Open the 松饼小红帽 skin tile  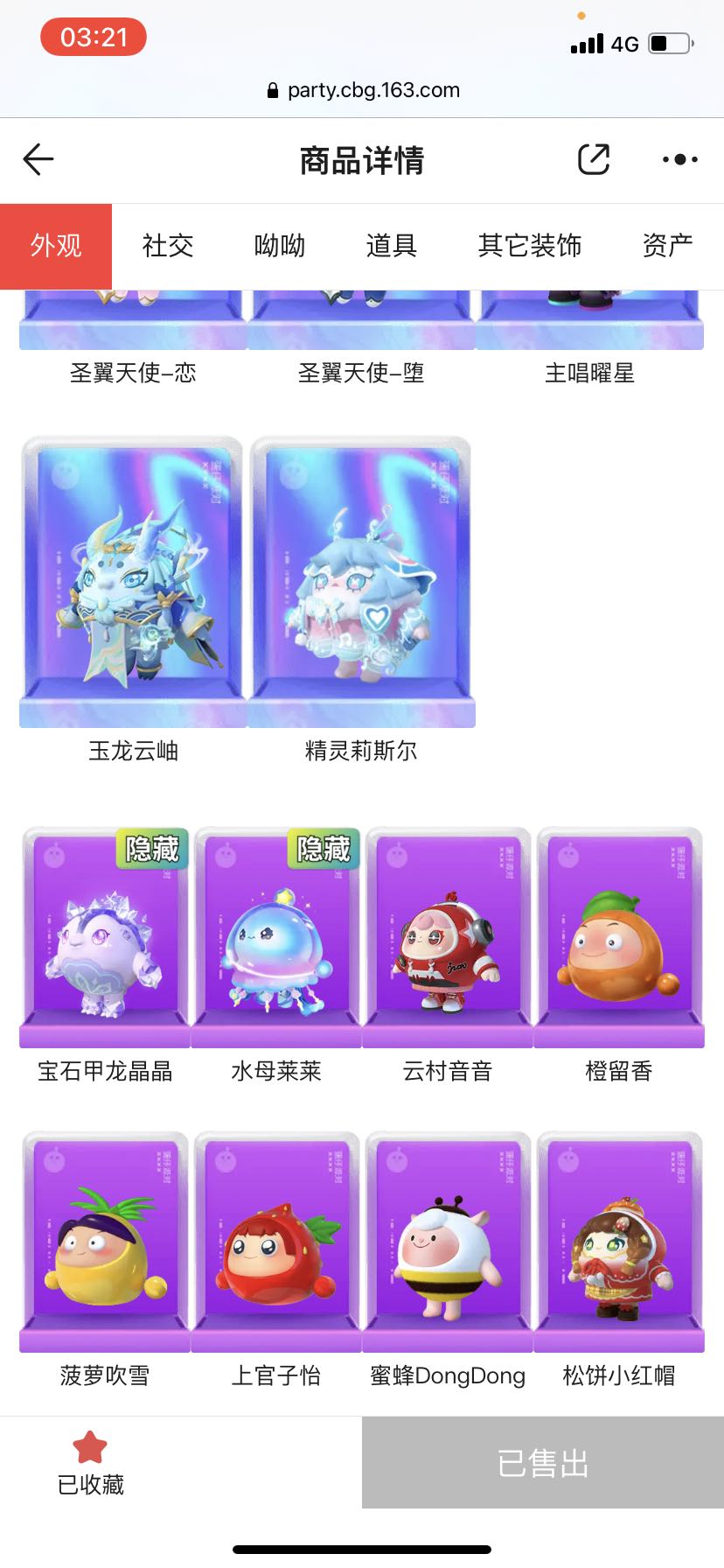coord(619,1261)
